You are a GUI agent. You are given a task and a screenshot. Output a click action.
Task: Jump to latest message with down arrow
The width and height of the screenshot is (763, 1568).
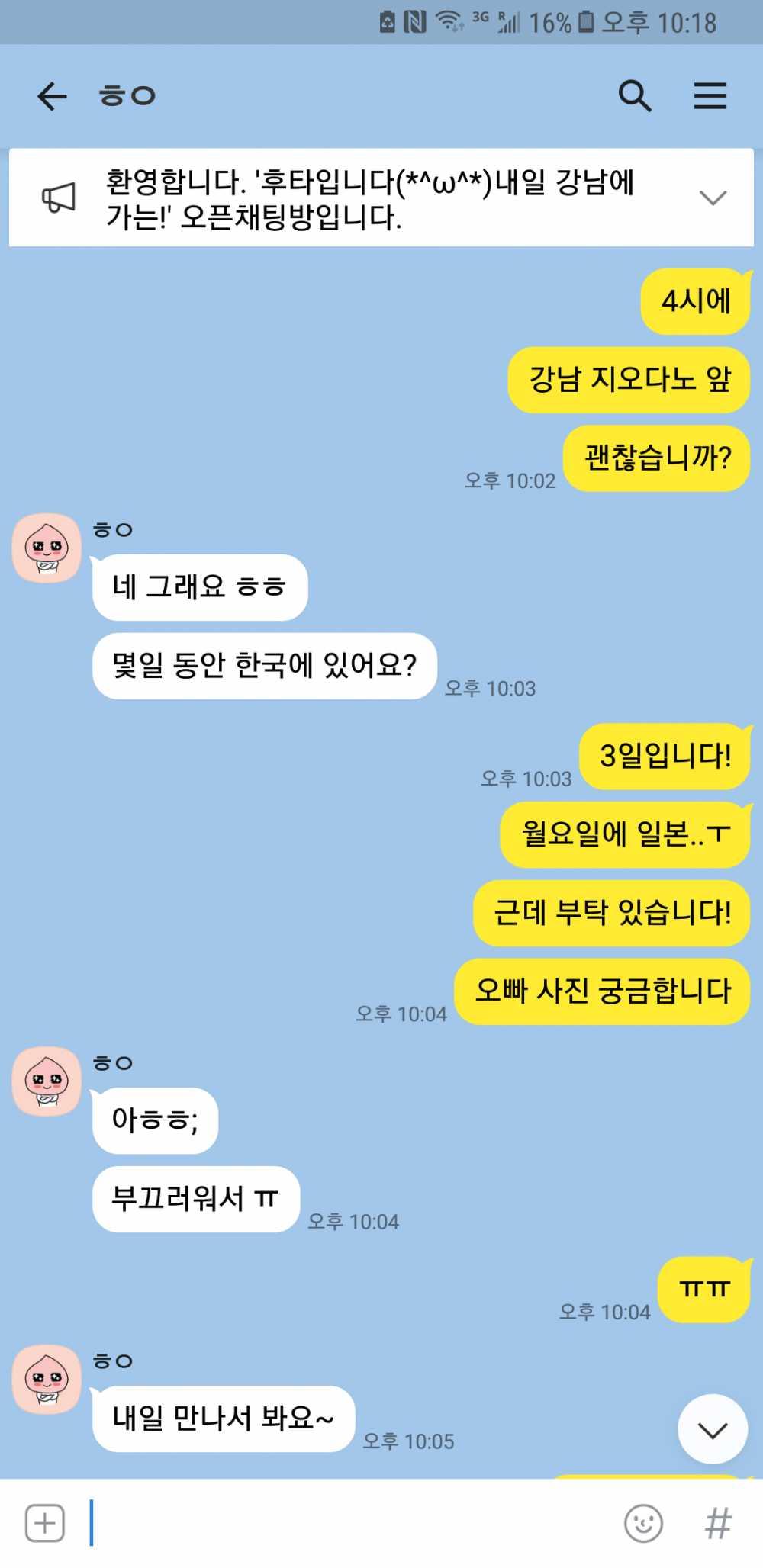click(x=713, y=1429)
